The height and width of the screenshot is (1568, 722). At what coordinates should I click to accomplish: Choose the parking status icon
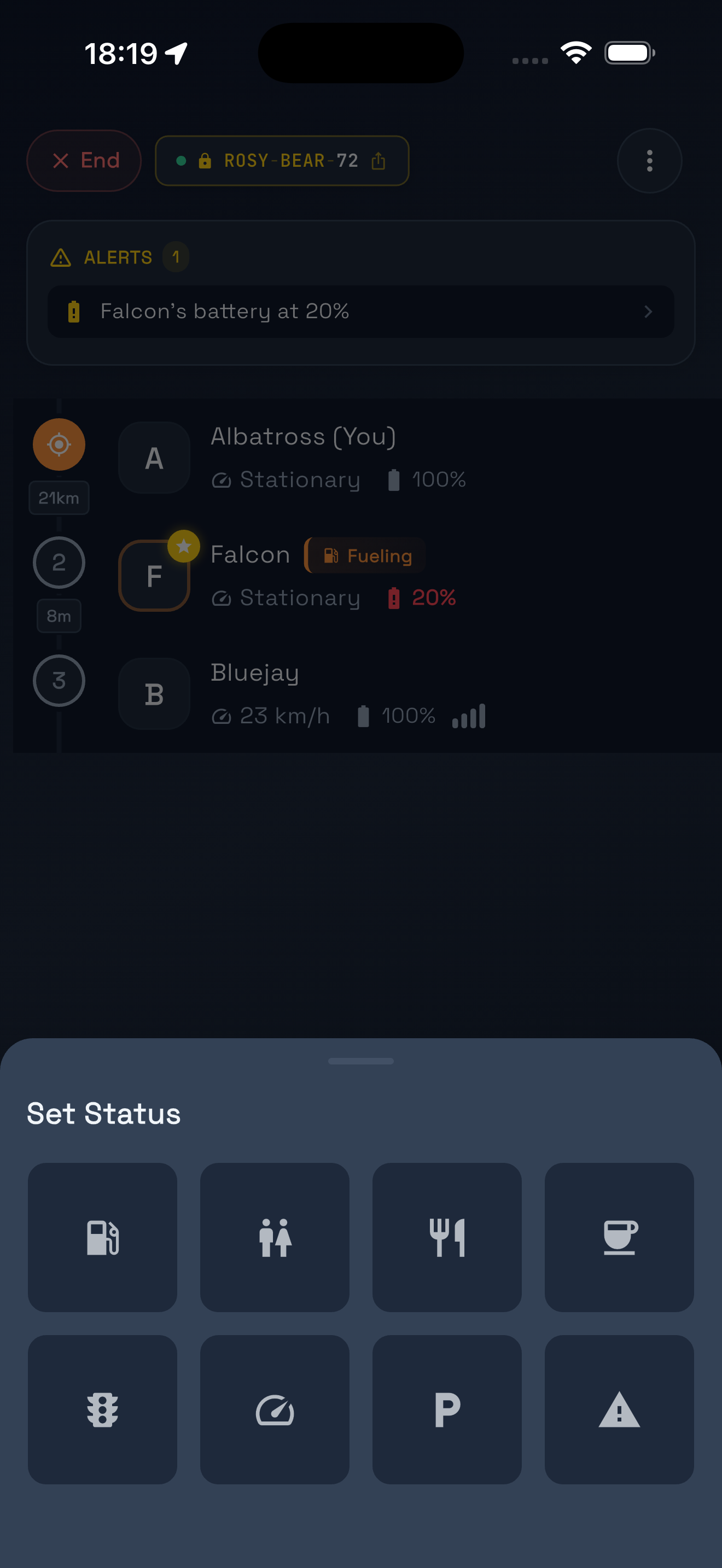pos(447,1409)
